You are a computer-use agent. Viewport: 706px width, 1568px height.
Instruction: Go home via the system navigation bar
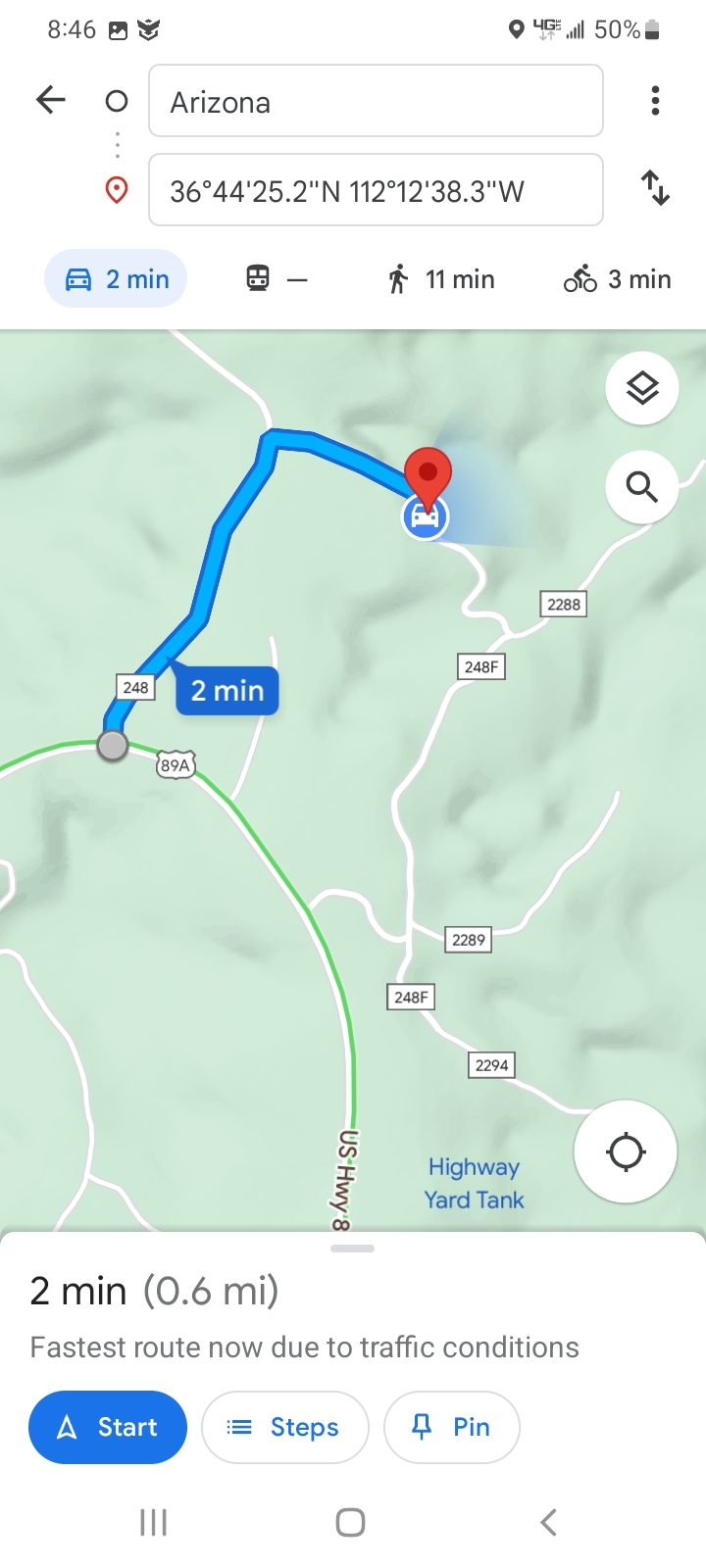(x=351, y=1522)
